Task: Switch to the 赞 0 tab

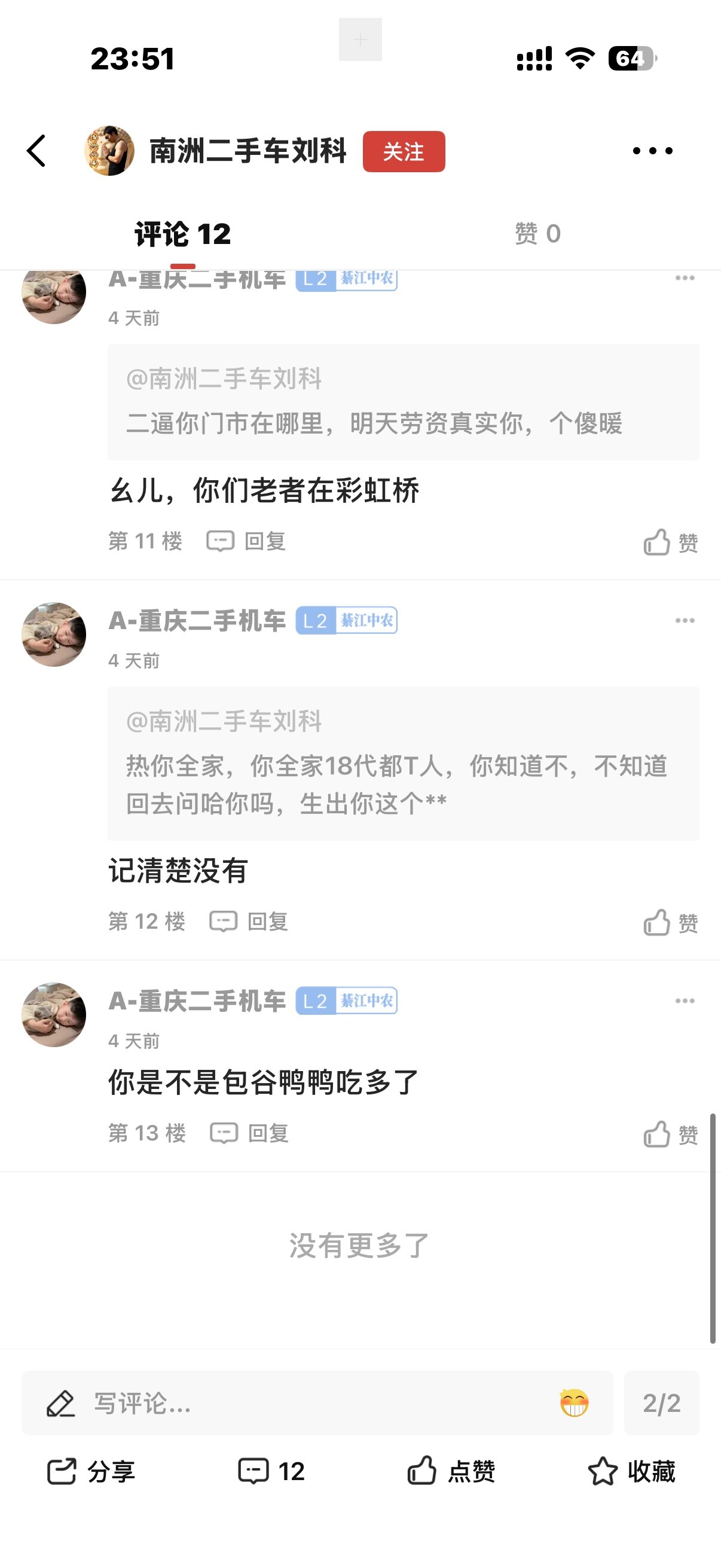Action: 537,234
